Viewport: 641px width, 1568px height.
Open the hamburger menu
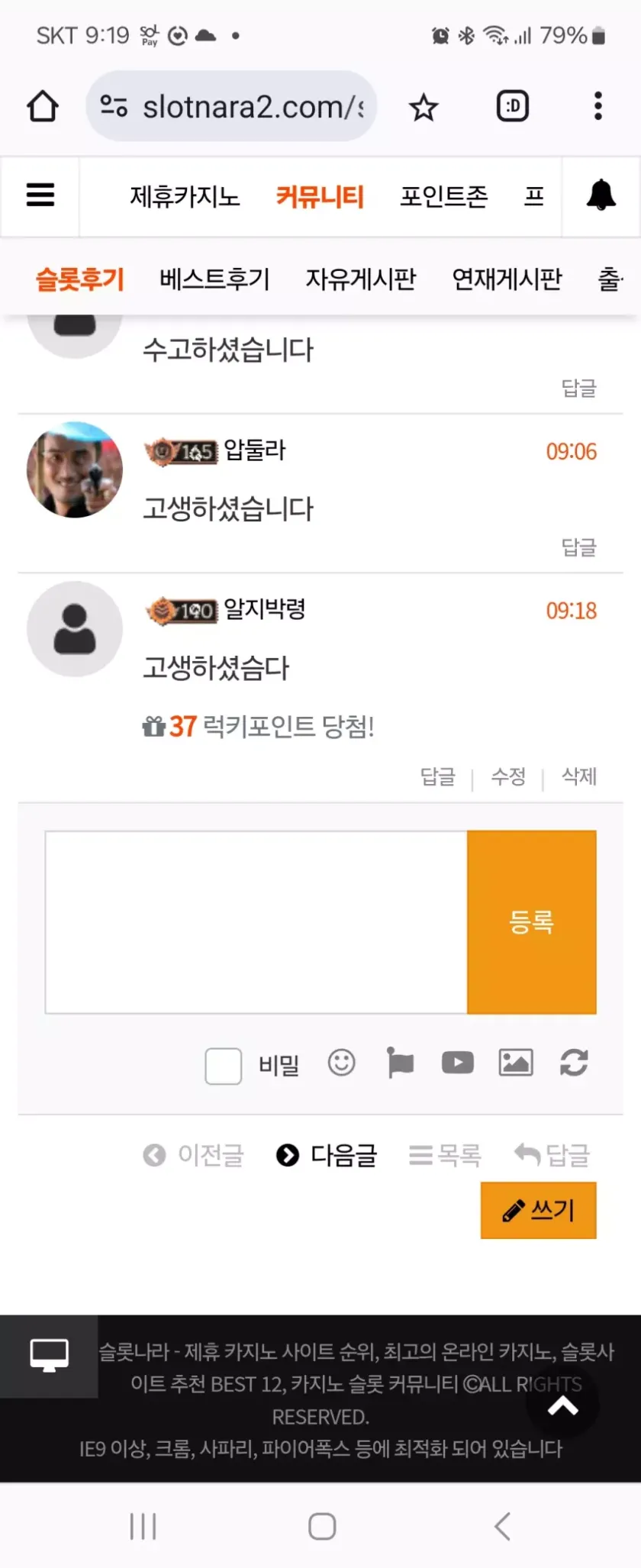pos(40,195)
